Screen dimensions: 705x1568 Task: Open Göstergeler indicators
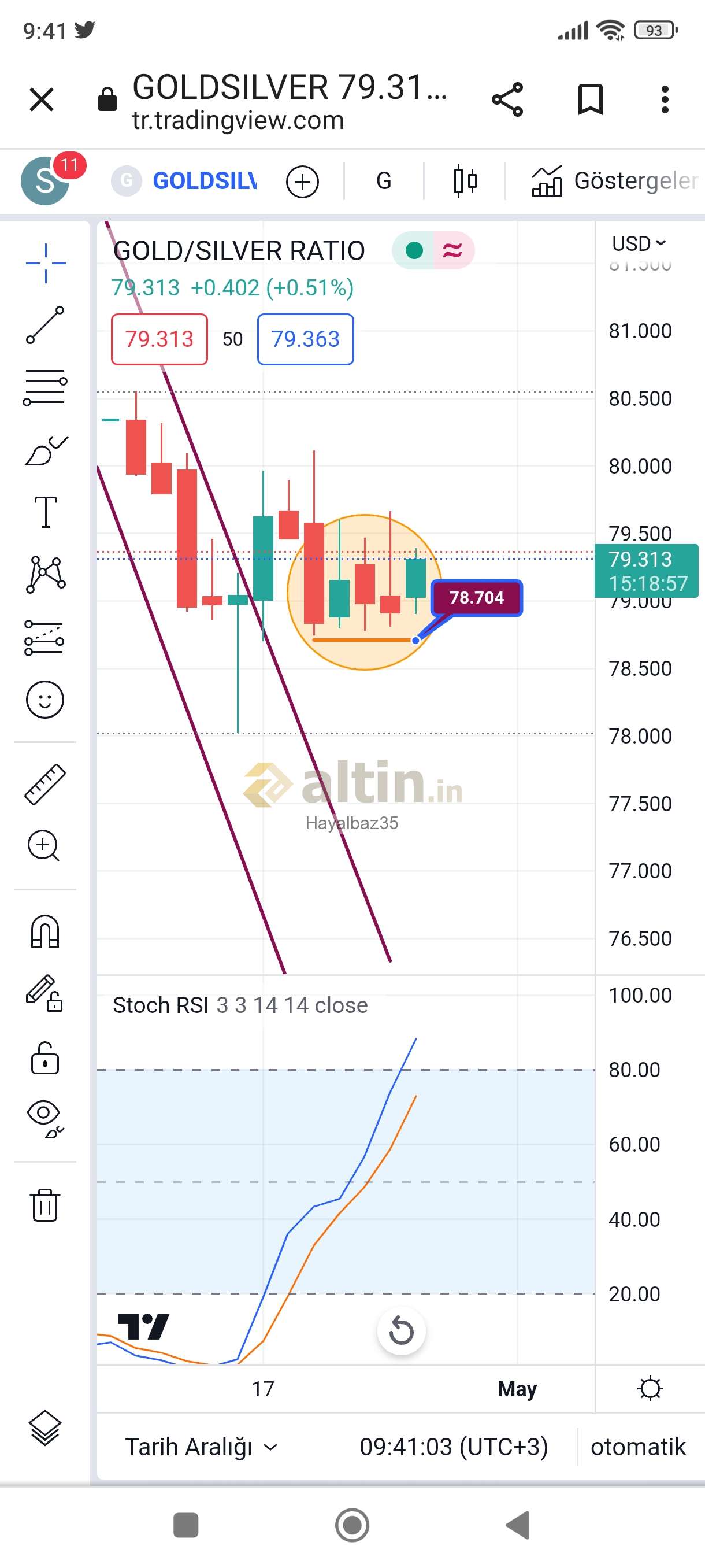[614, 181]
